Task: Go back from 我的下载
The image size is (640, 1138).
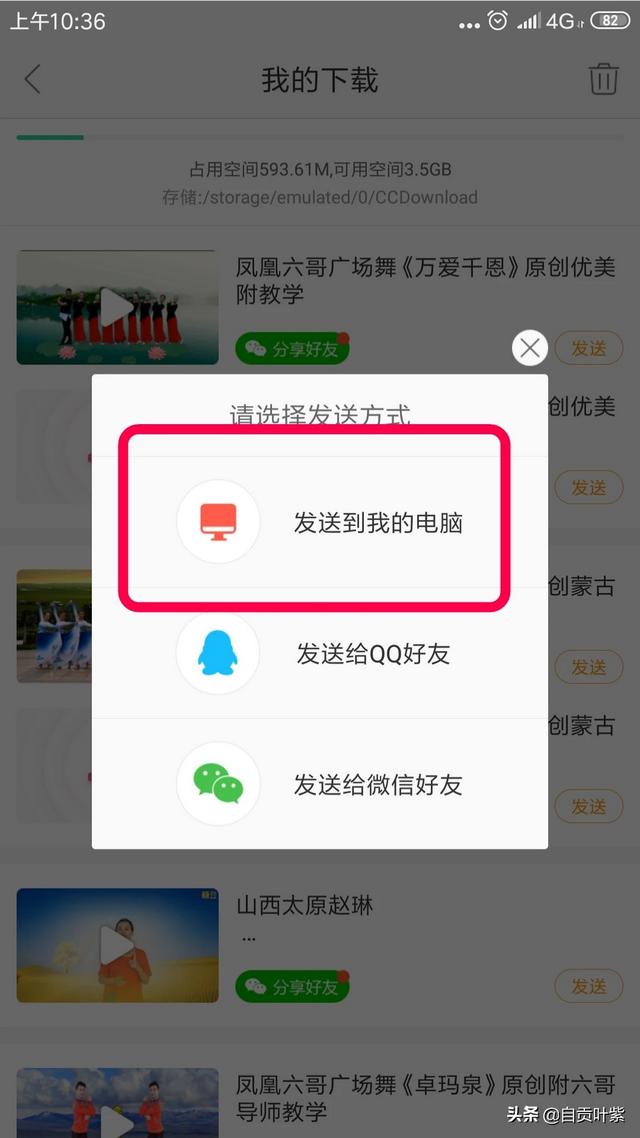Action: tap(33, 79)
